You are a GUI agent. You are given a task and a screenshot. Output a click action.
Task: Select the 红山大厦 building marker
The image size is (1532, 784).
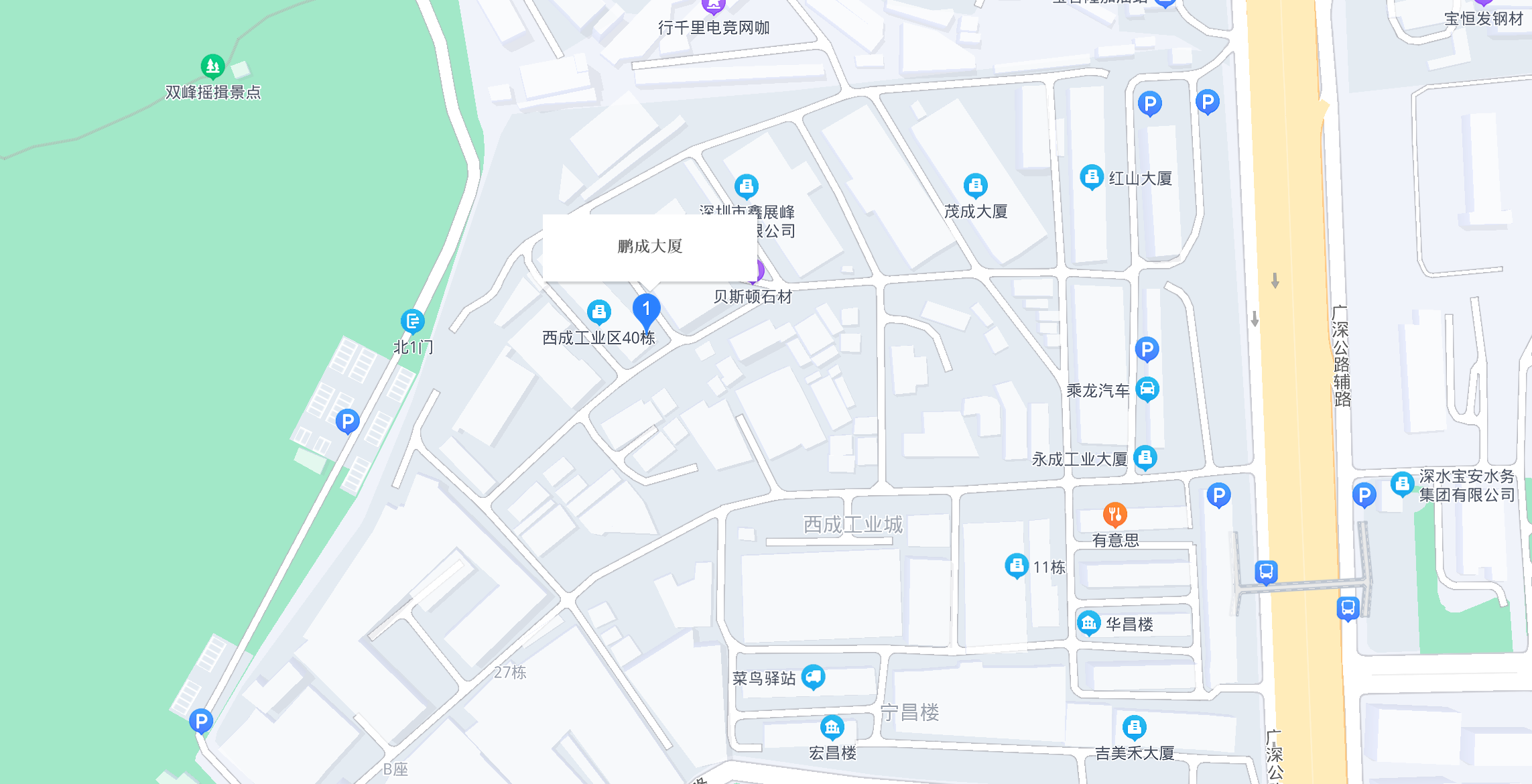point(1091,178)
